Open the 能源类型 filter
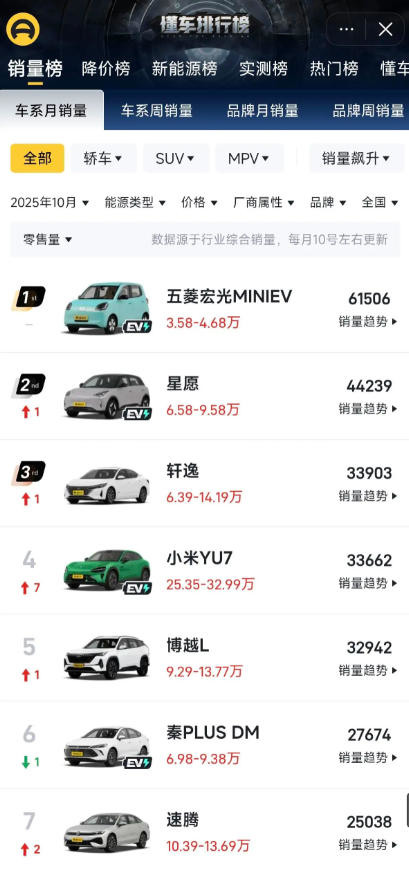The width and height of the screenshot is (409, 871). point(135,203)
